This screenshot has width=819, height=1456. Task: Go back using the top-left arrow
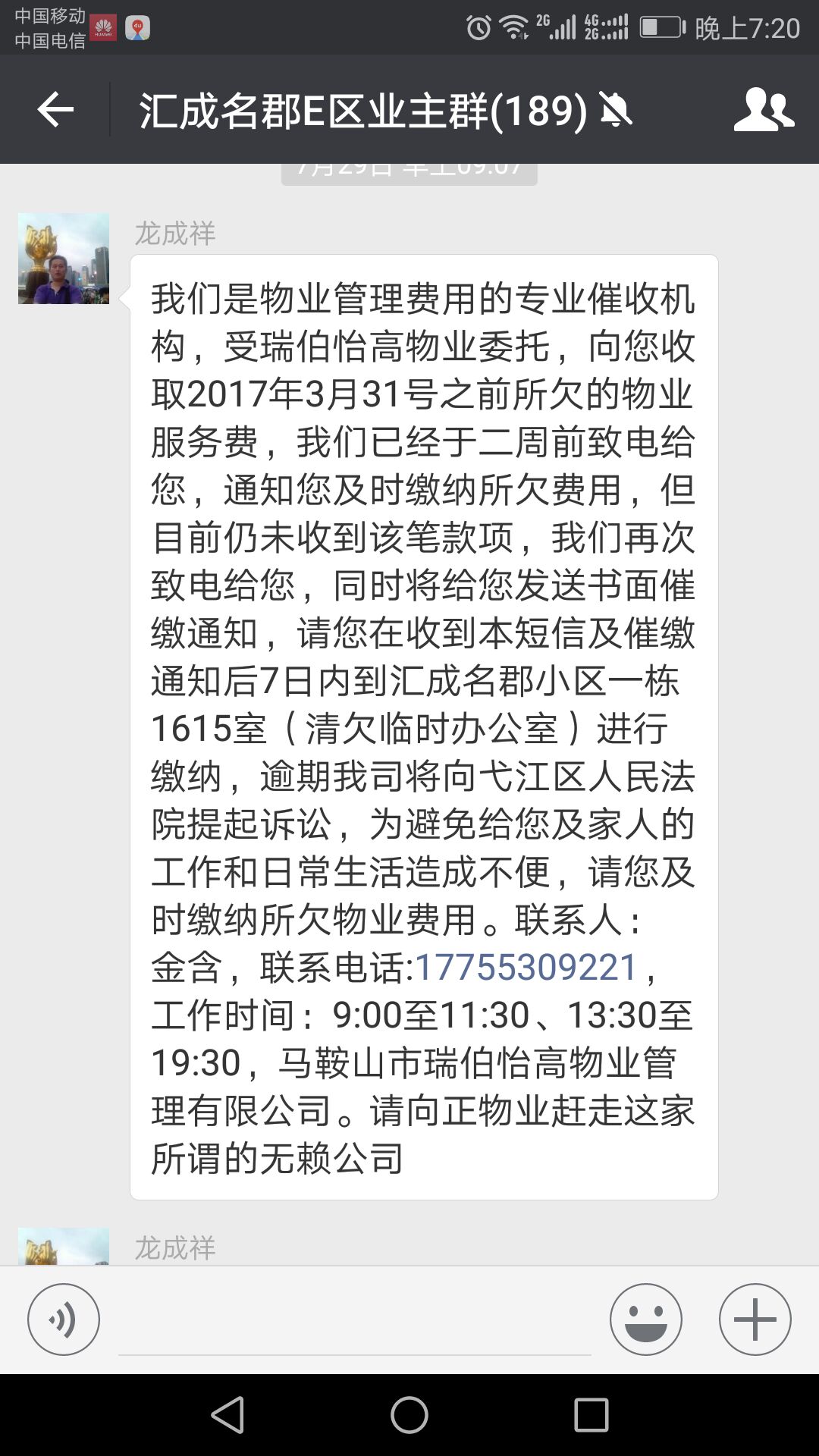coord(55,110)
